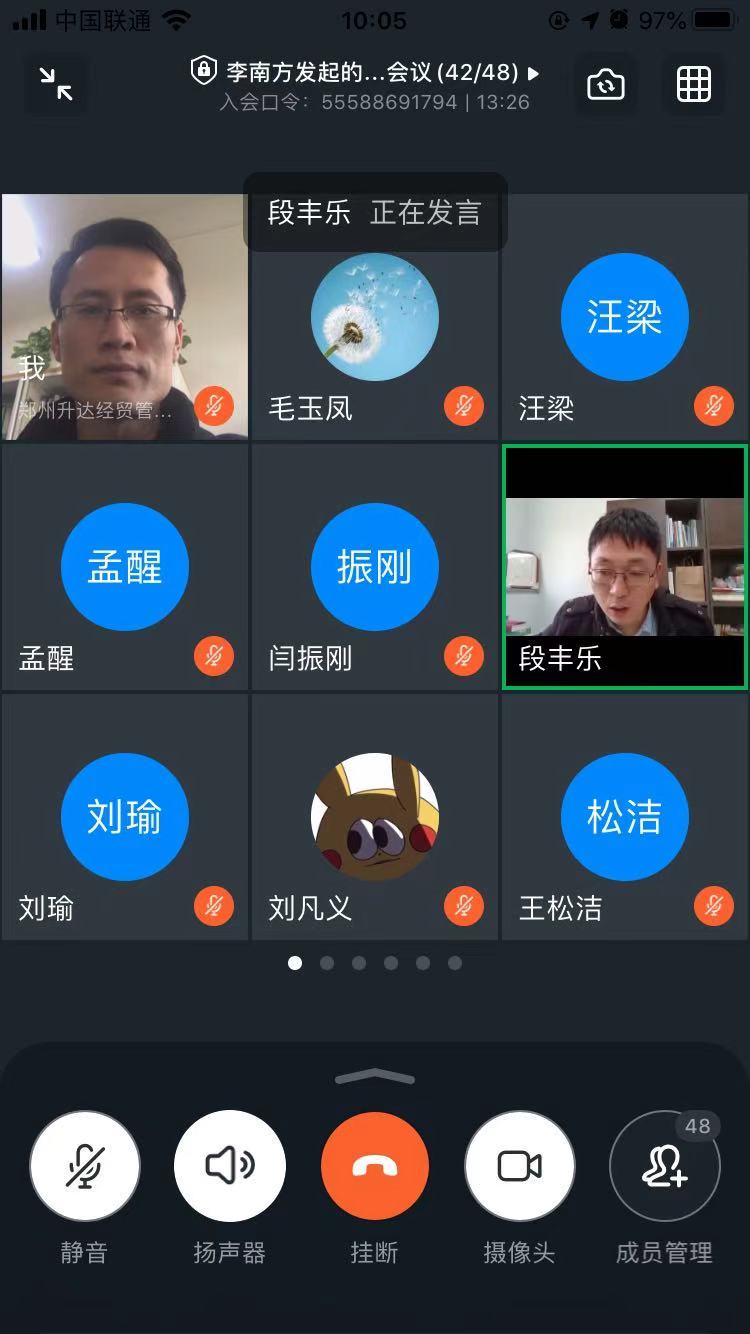
Task: Select 段丰乐's video tile
Action: tap(625, 567)
